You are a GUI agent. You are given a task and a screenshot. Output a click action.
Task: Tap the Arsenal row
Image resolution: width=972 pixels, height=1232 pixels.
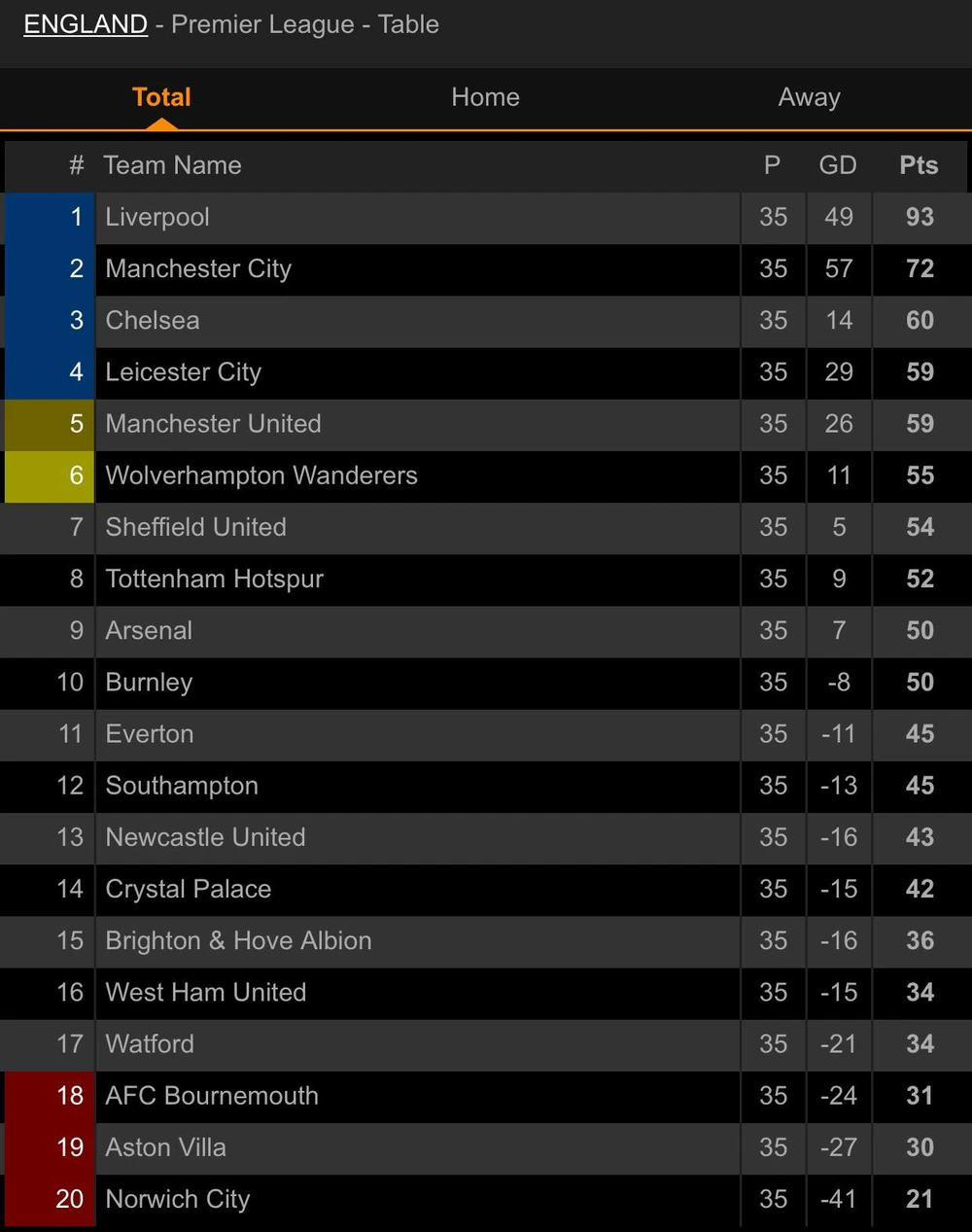click(x=149, y=630)
